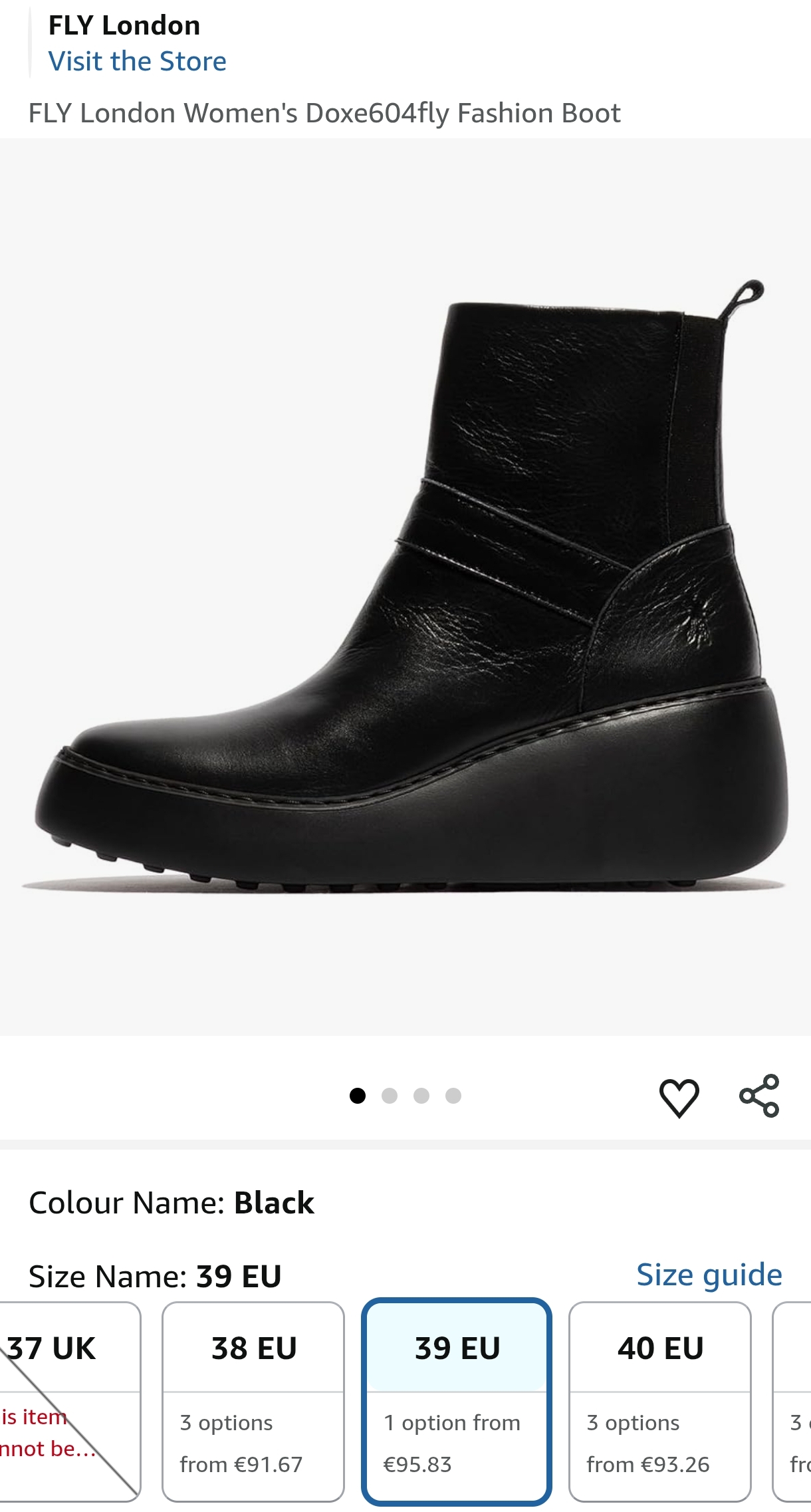Visit the FLY London store
The height and width of the screenshot is (1512, 811).
tap(137, 61)
